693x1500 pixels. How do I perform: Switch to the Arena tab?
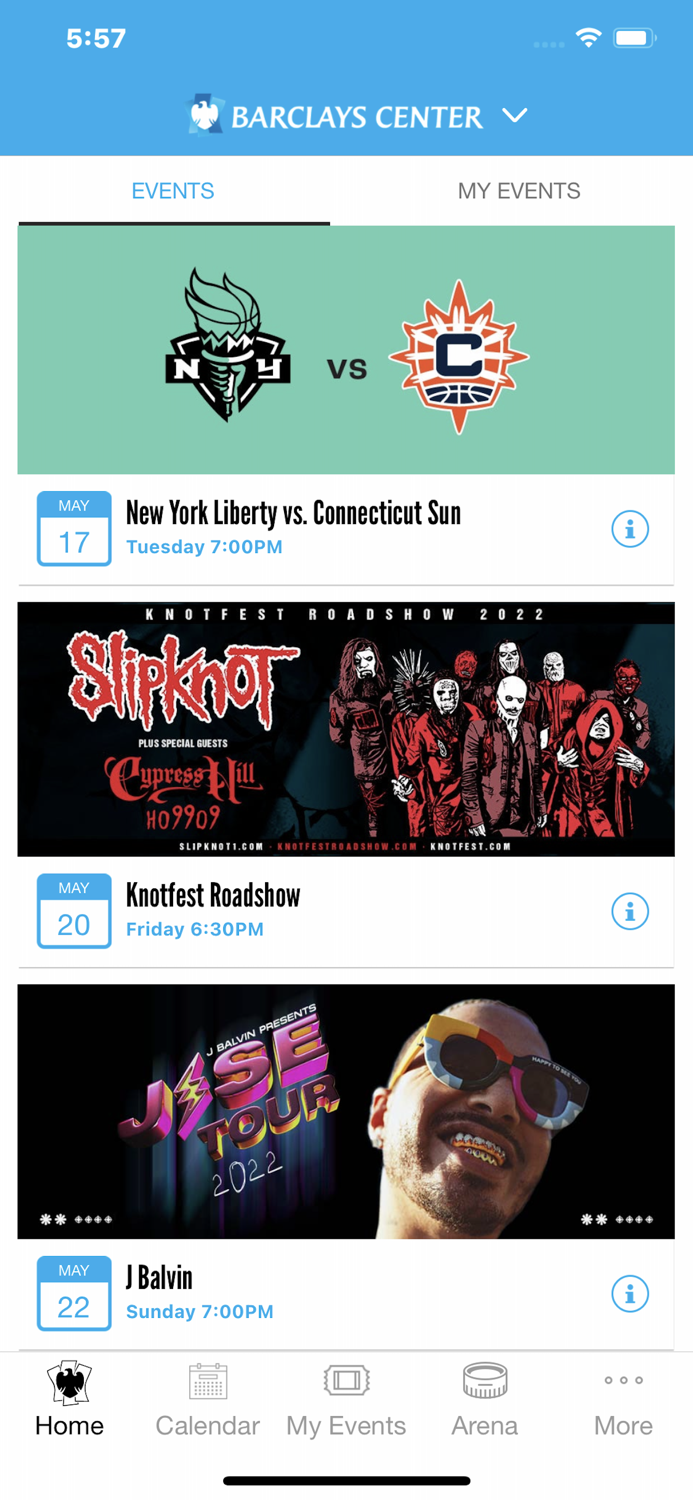pos(485,1400)
